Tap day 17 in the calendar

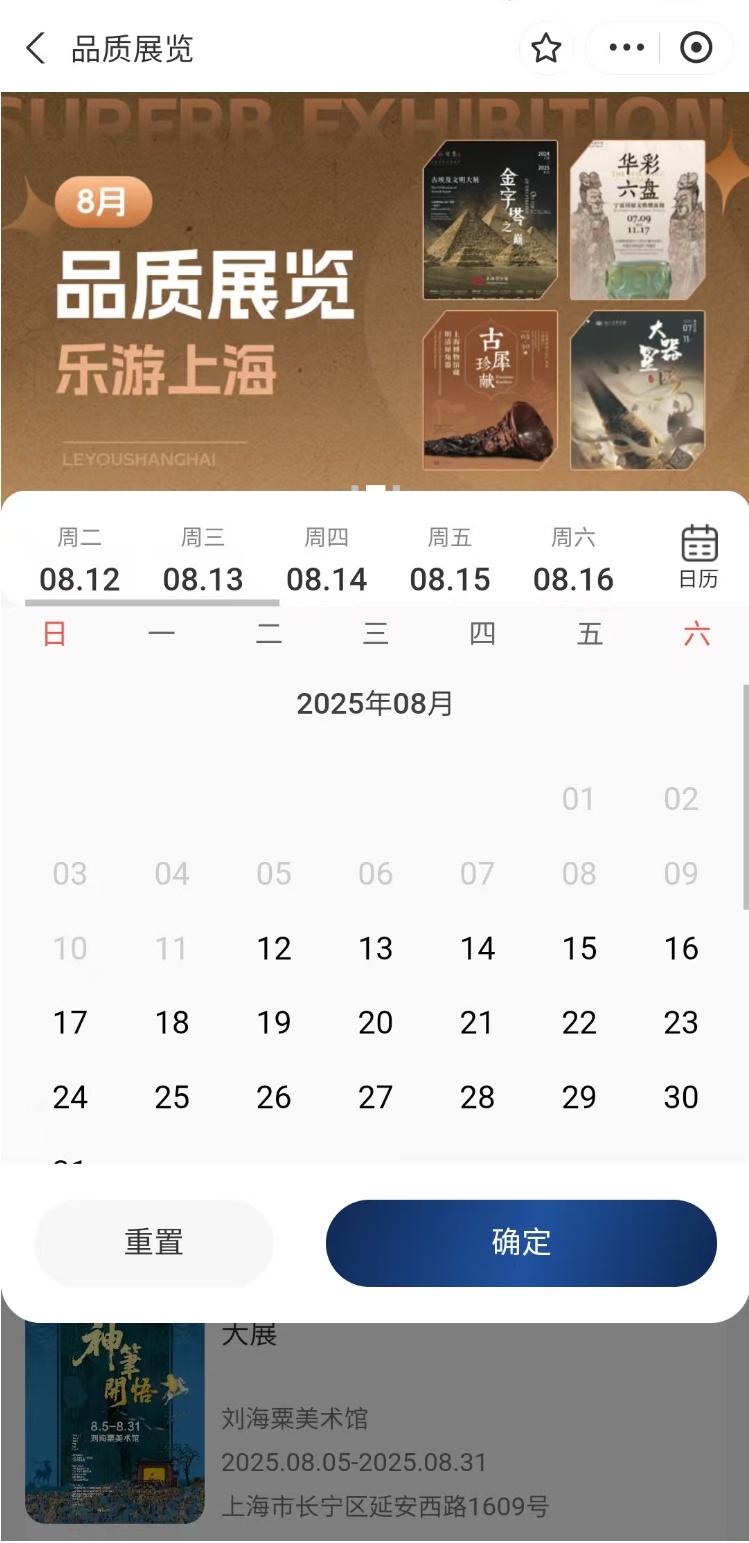point(70,1022)
